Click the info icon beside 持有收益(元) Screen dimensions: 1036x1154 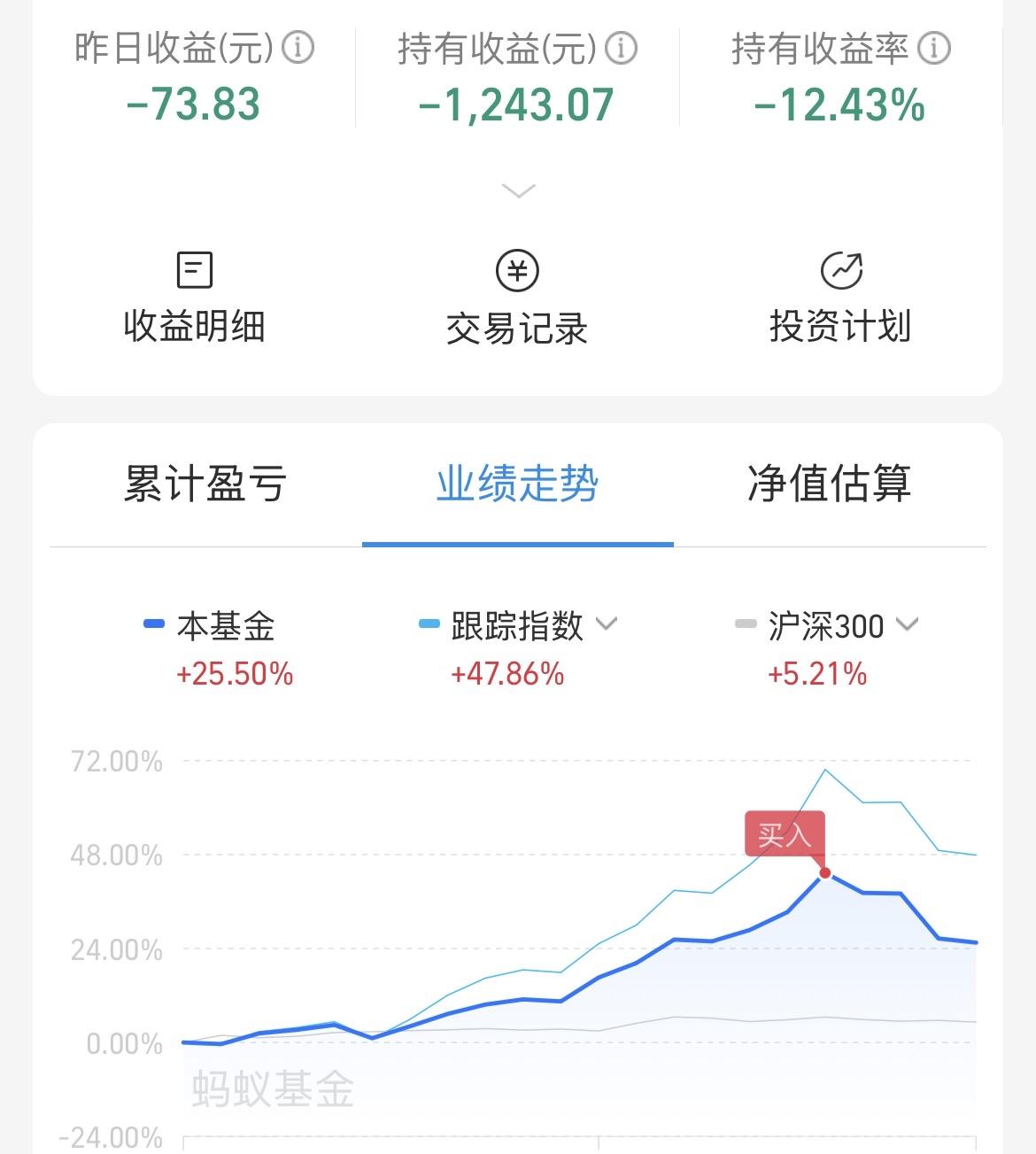point(620,49)
